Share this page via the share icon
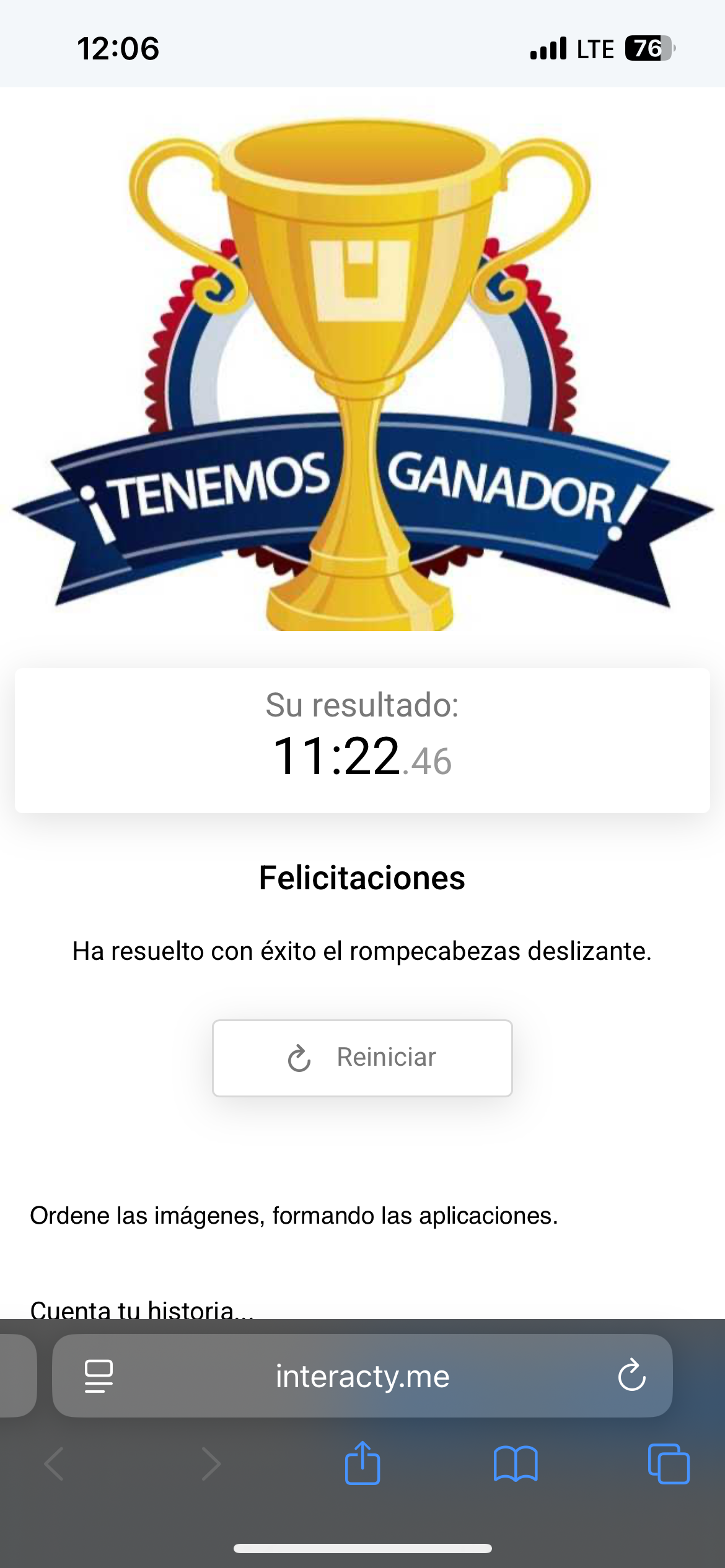 (362, 1464)
